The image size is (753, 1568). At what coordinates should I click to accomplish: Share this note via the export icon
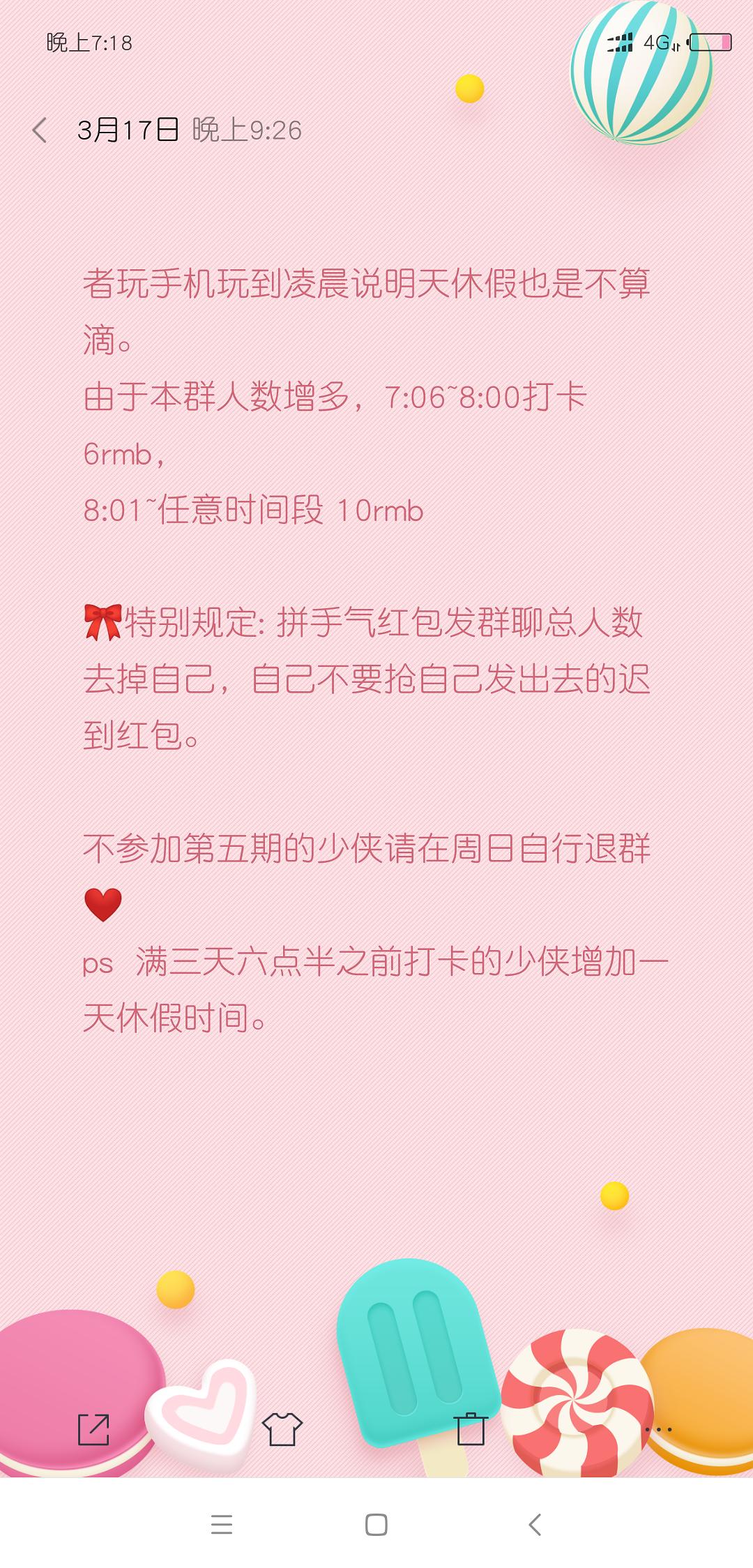(x=93, y=1428)
